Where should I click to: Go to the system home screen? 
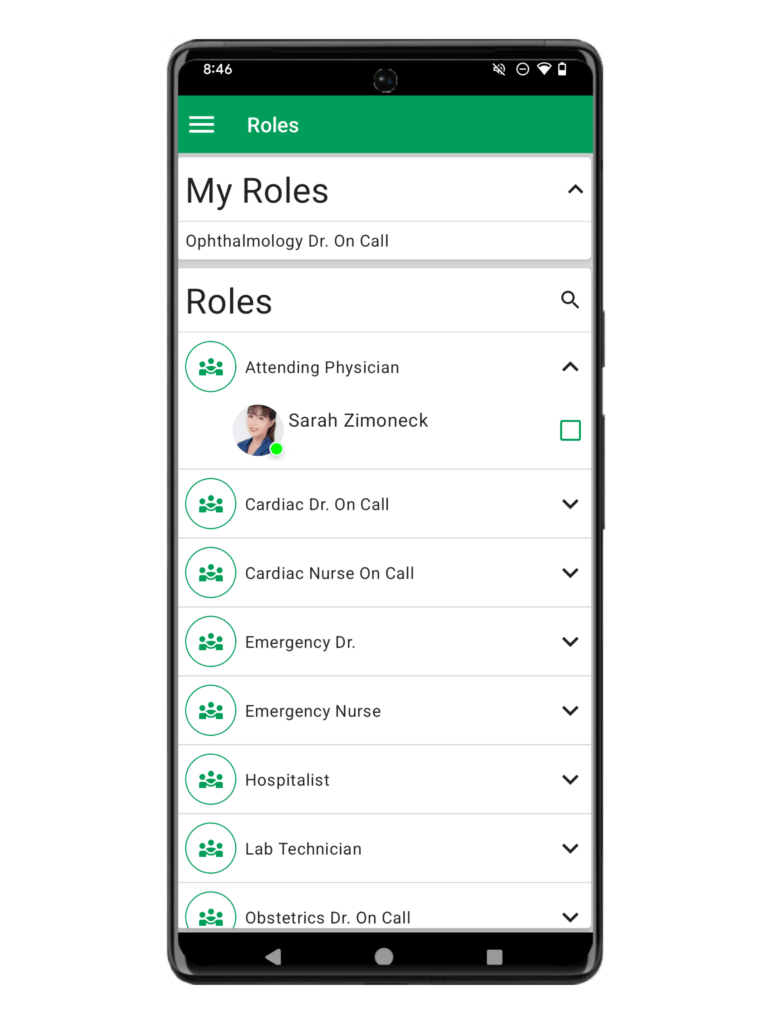tap(384, 957)
